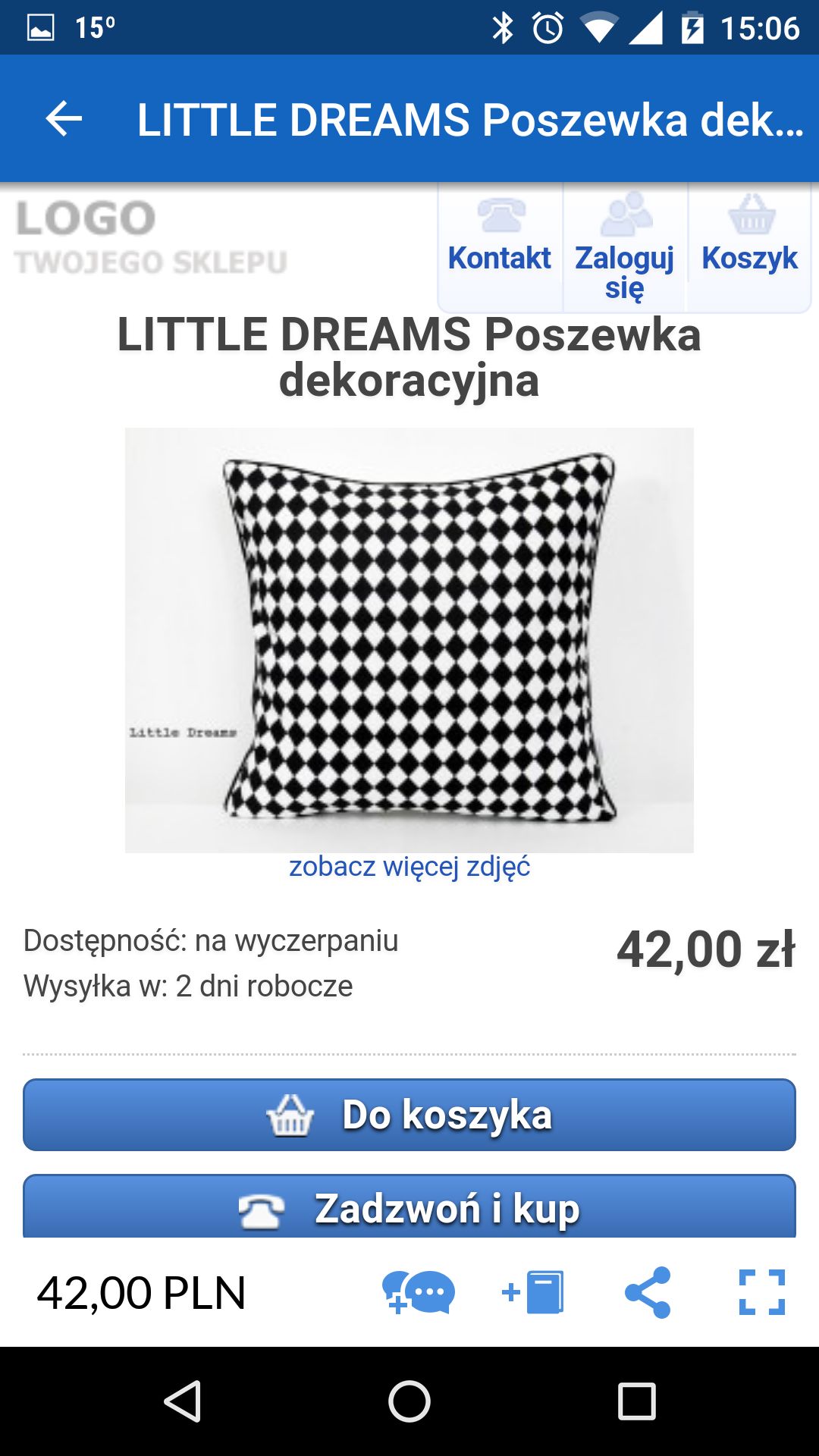Tap Zadzwoń i kup button

[x=409, y=1207]
